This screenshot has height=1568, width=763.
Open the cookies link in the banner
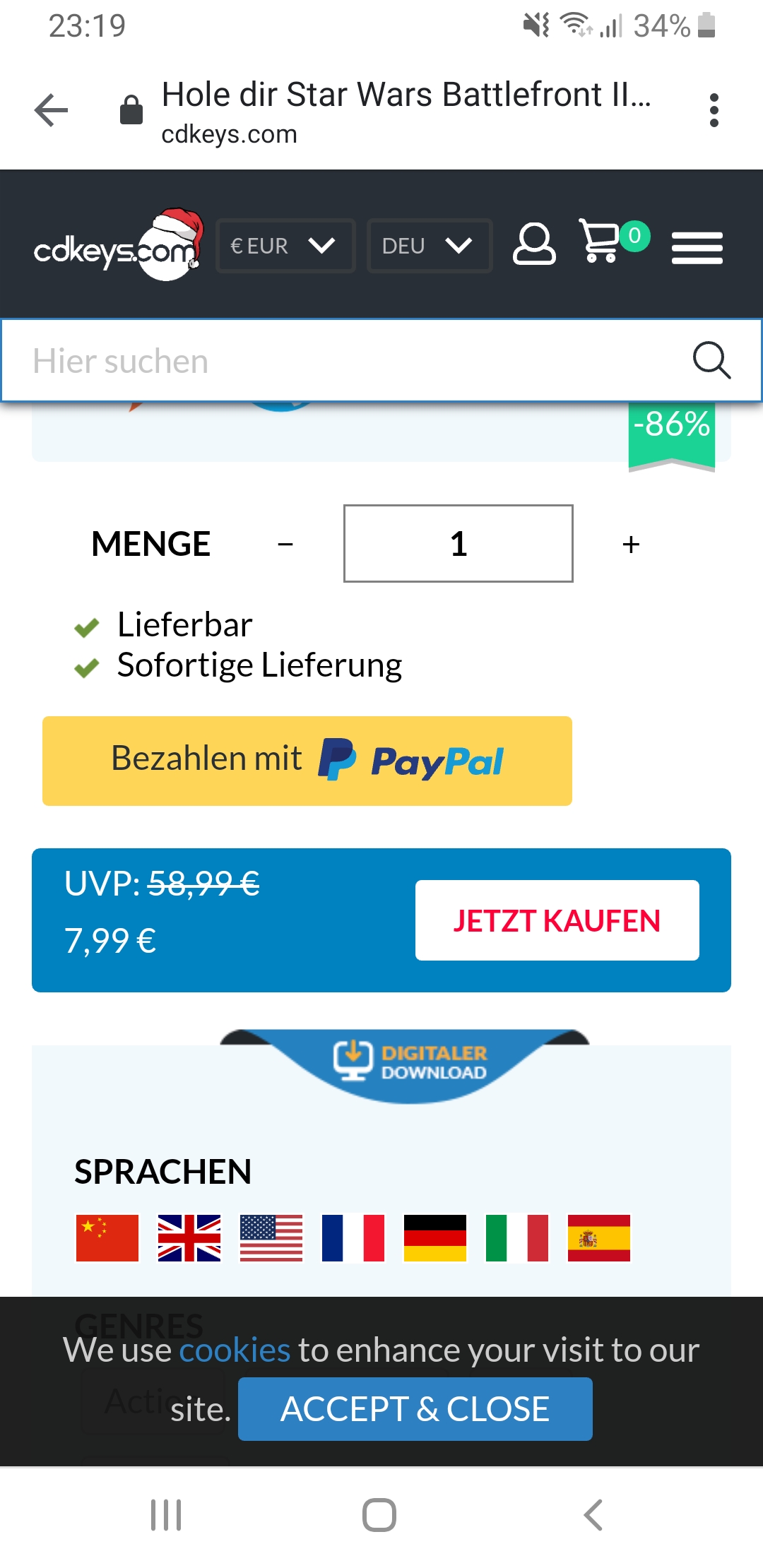pyautogui.click(x=235, y=1350)
